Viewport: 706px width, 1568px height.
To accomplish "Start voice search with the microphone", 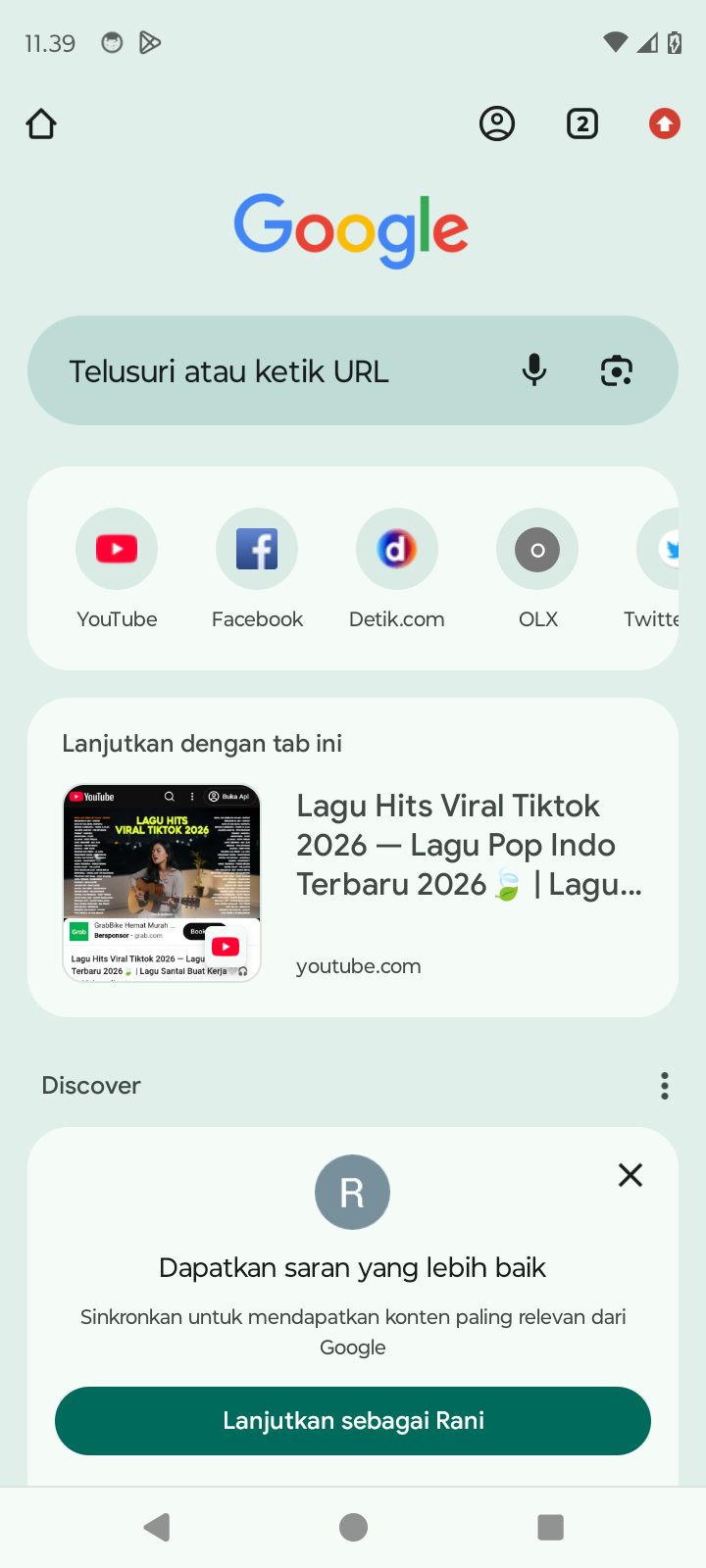I will [534, 370].
